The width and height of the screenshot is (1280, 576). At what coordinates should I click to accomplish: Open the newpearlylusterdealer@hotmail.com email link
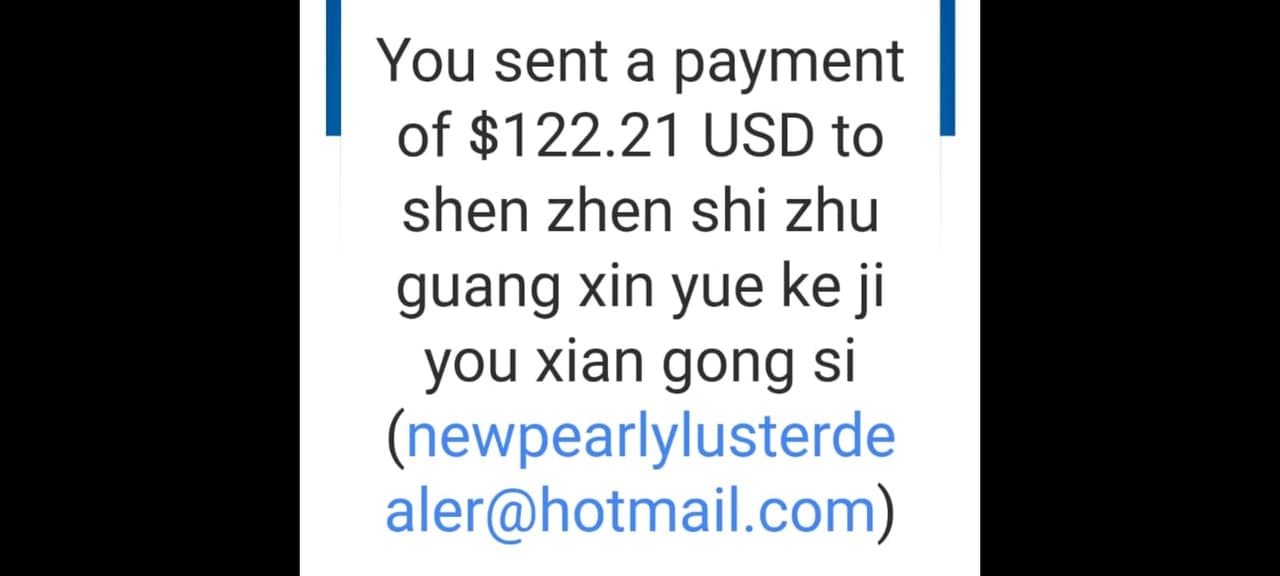click(650, 440)
